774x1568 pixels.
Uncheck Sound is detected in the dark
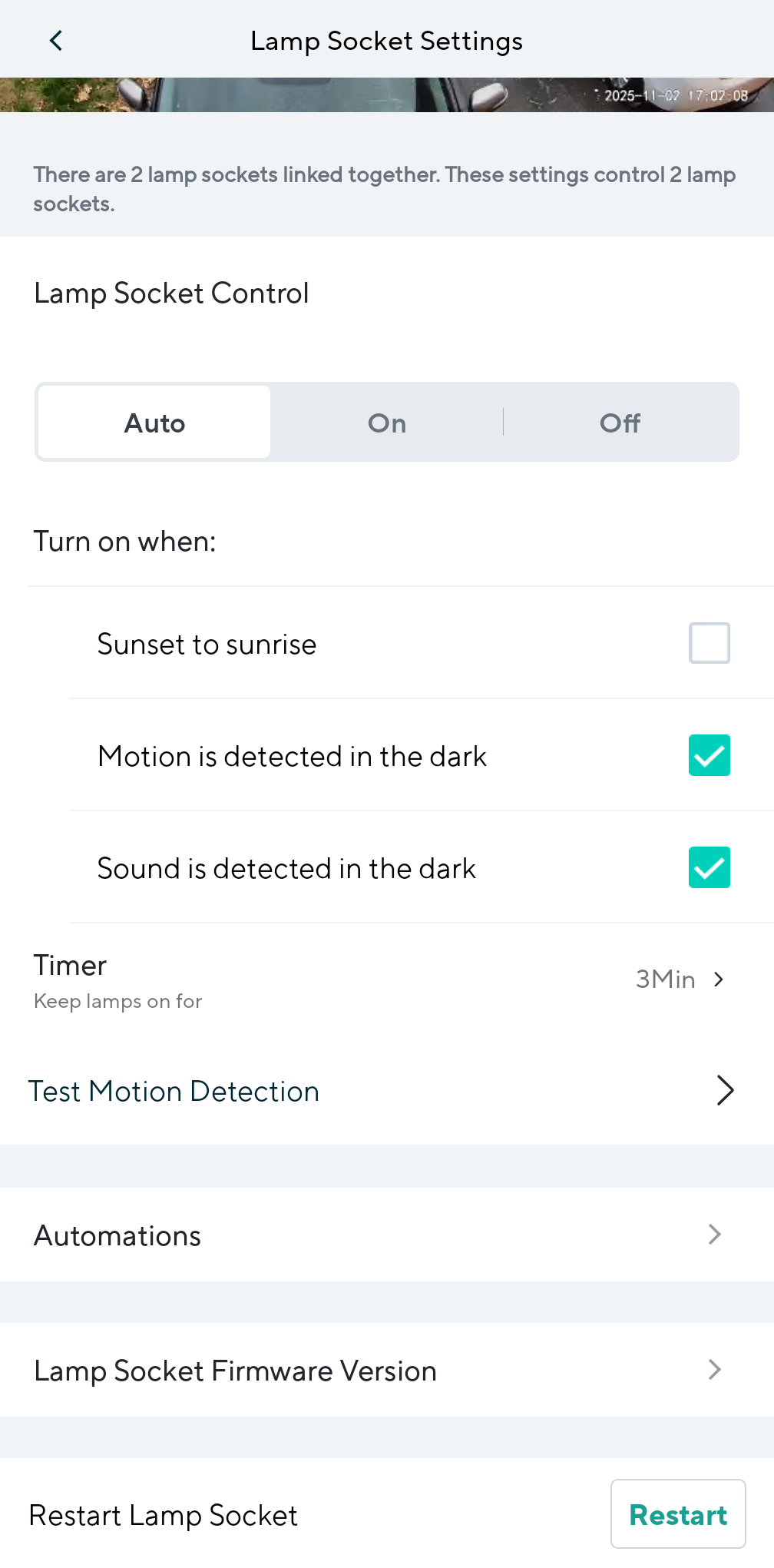click(709, 867)
